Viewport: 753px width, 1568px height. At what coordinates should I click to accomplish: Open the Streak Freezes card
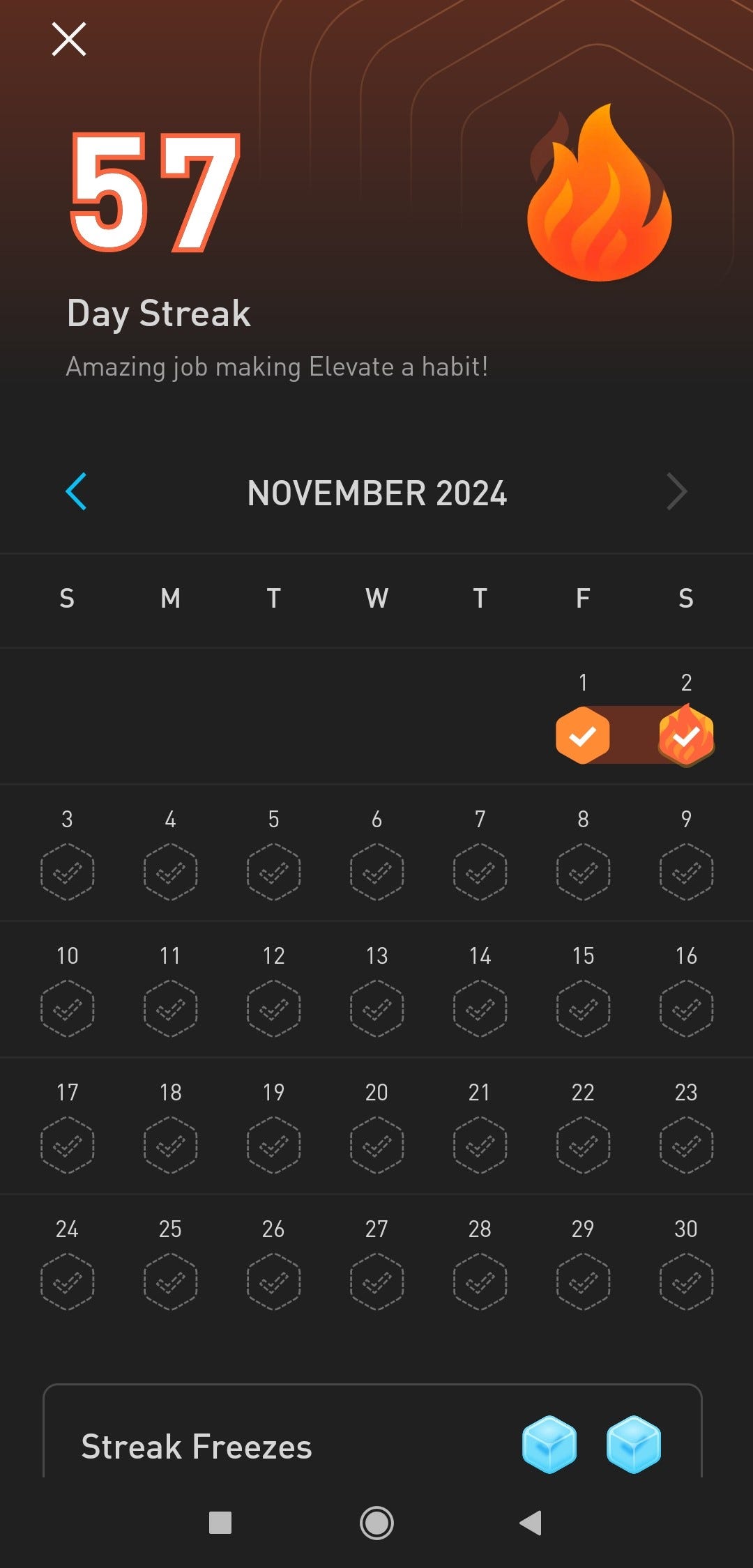372,1431
